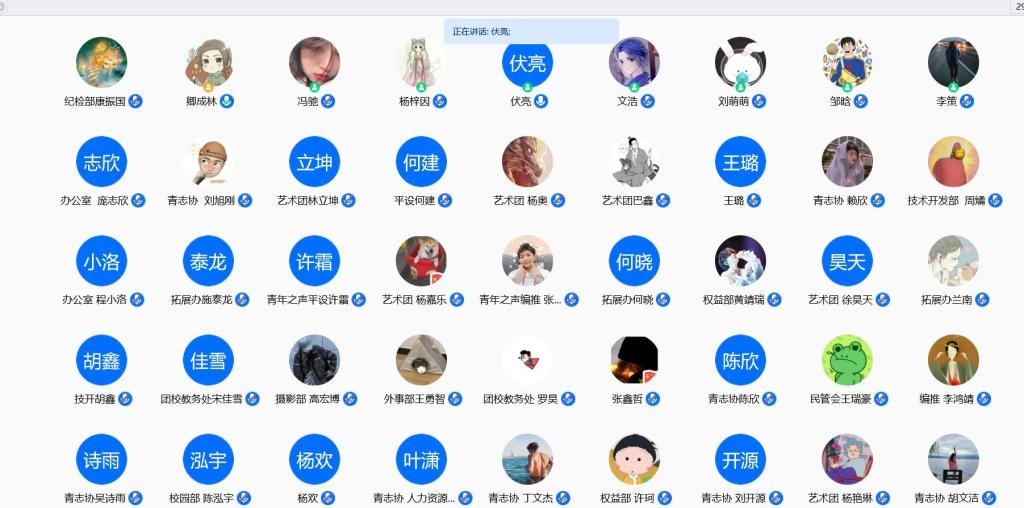Open participant tile for 李策
The height and width of the screenshot is (508, 1024).
(x=953, y=63)
